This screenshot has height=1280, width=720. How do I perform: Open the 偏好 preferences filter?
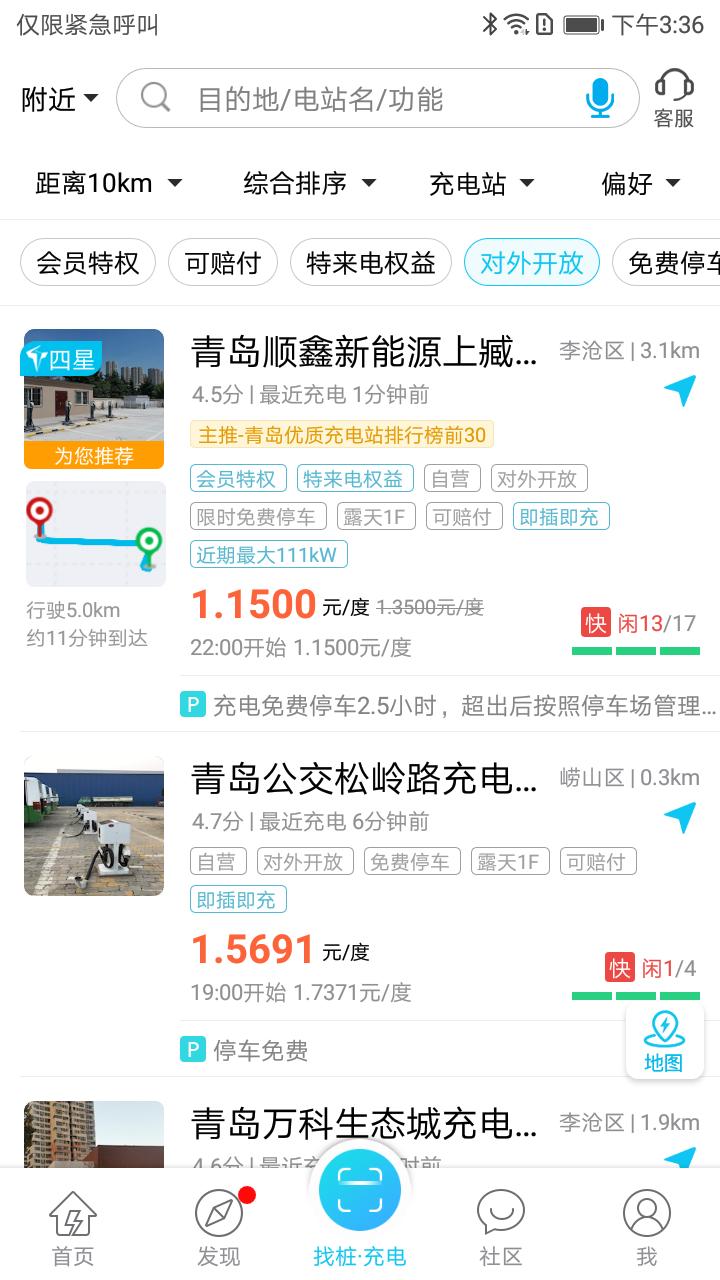coord(640,184)
